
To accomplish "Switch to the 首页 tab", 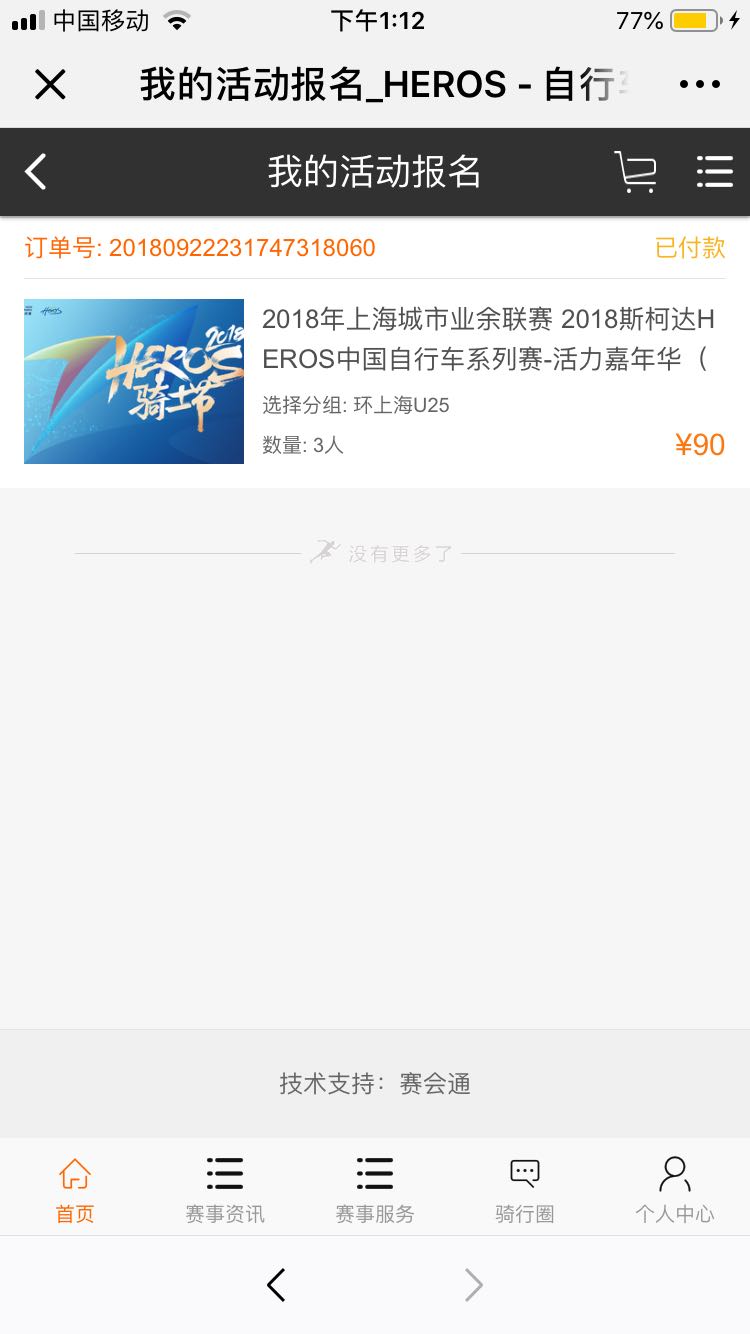I will coord(75,1190).
